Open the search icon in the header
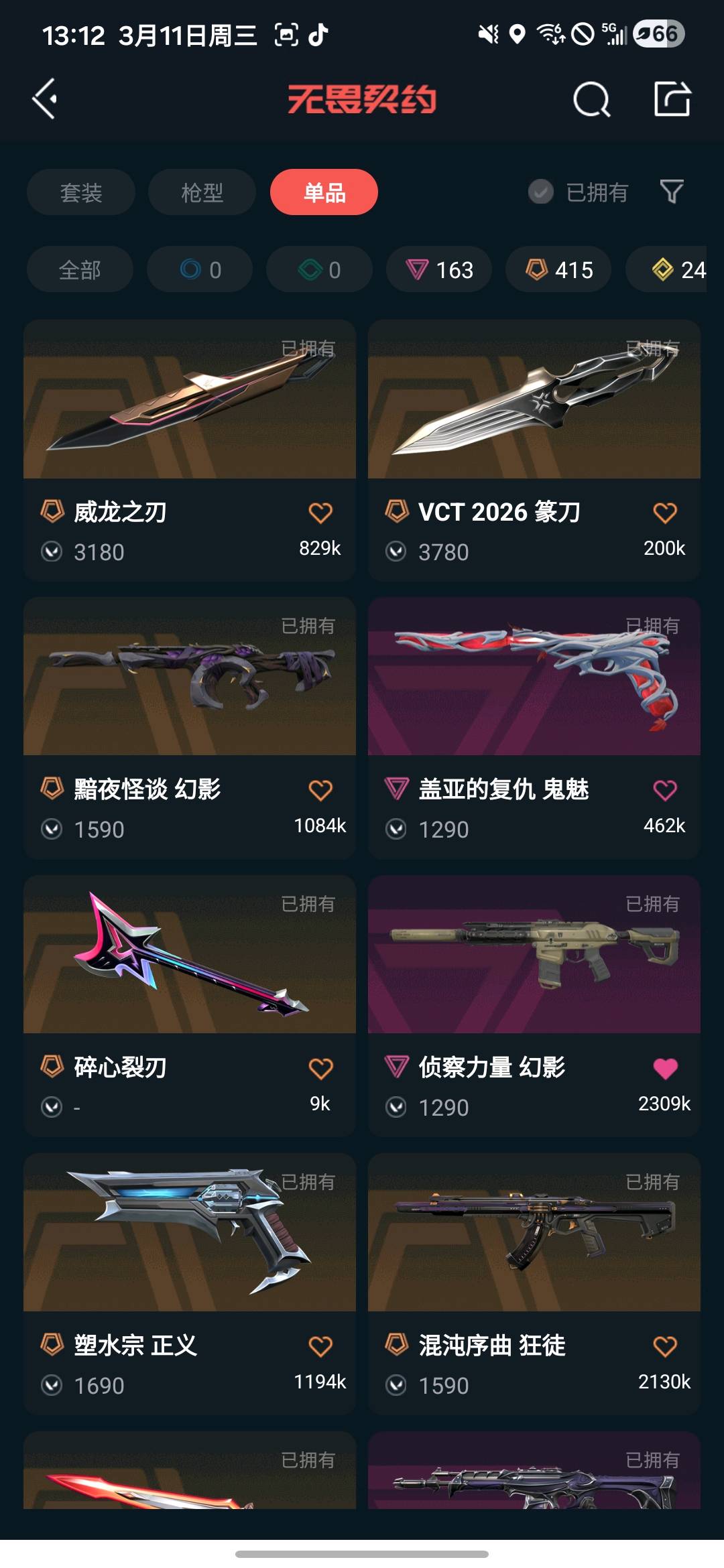 (x=591, y=100)
